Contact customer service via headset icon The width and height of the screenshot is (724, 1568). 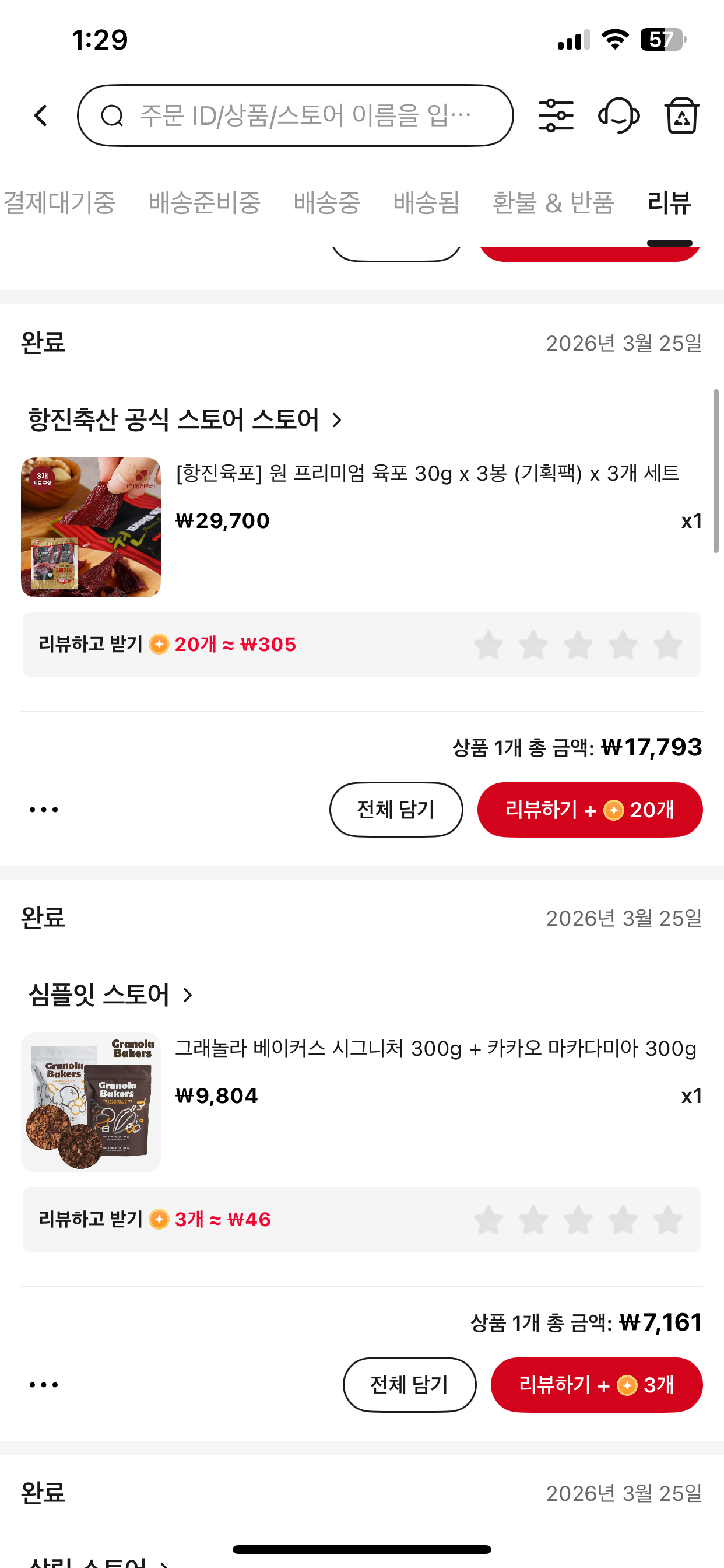point(618,115)
